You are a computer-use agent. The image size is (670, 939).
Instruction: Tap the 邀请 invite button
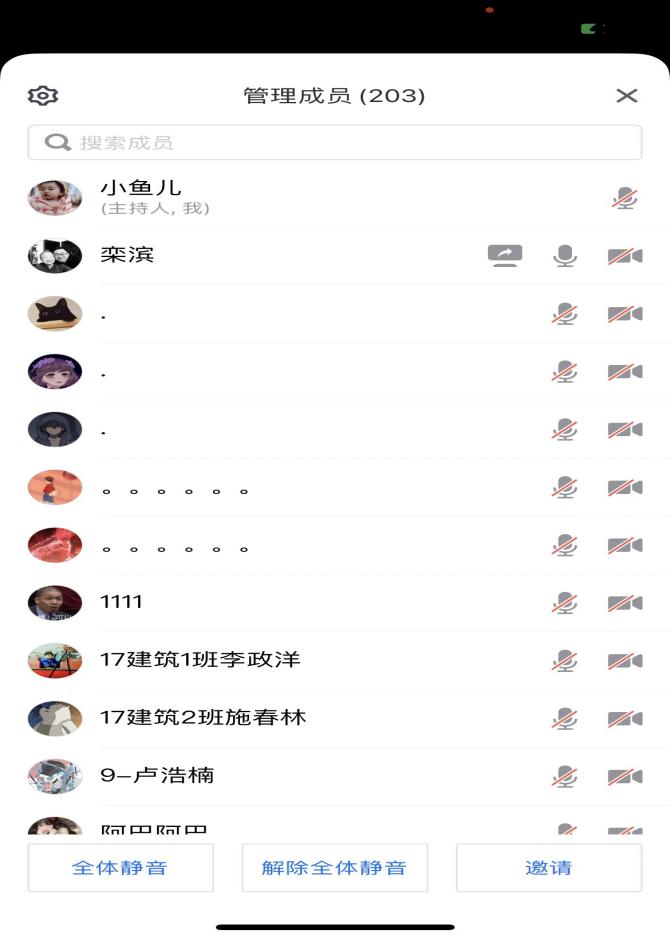tap(548, 867)
